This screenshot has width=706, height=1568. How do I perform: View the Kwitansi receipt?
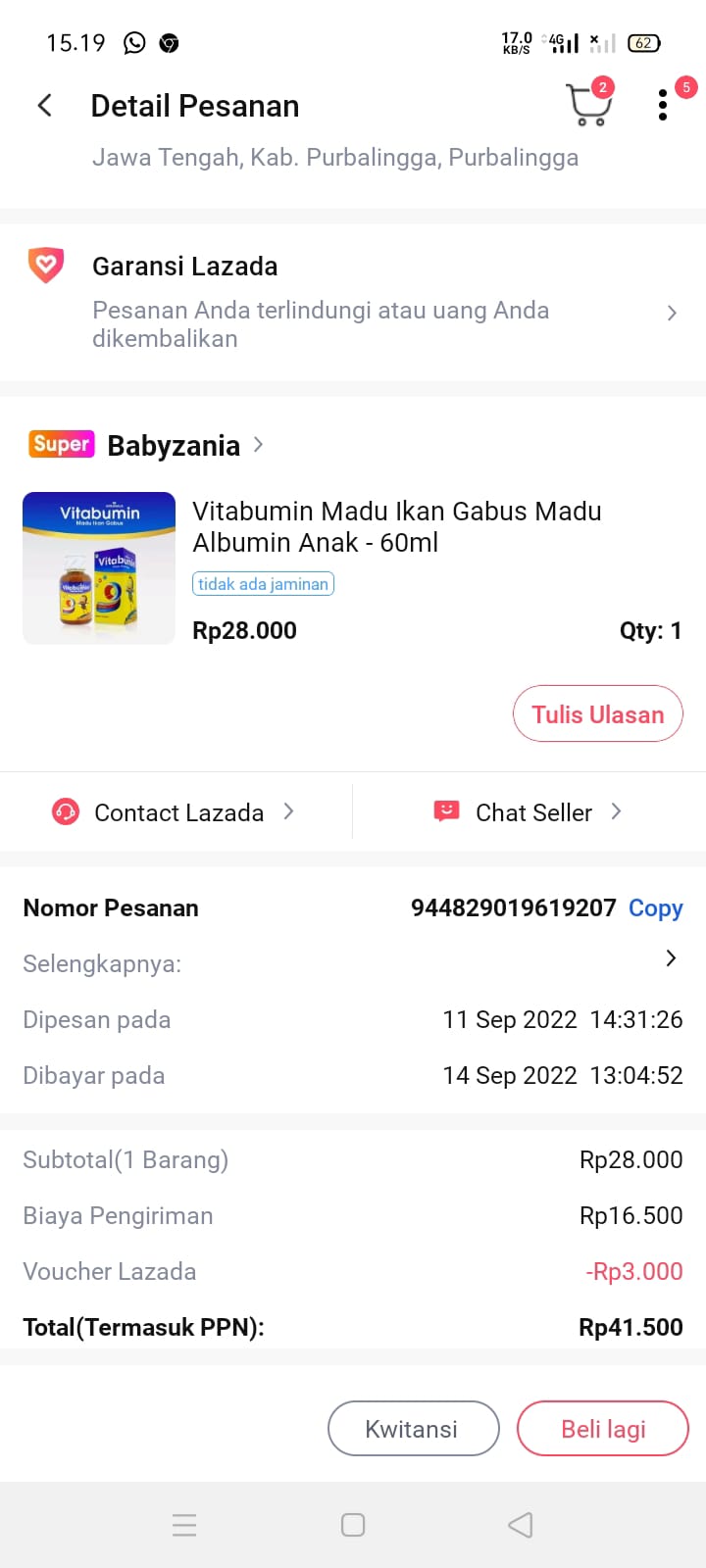(x=413, y=1429)
